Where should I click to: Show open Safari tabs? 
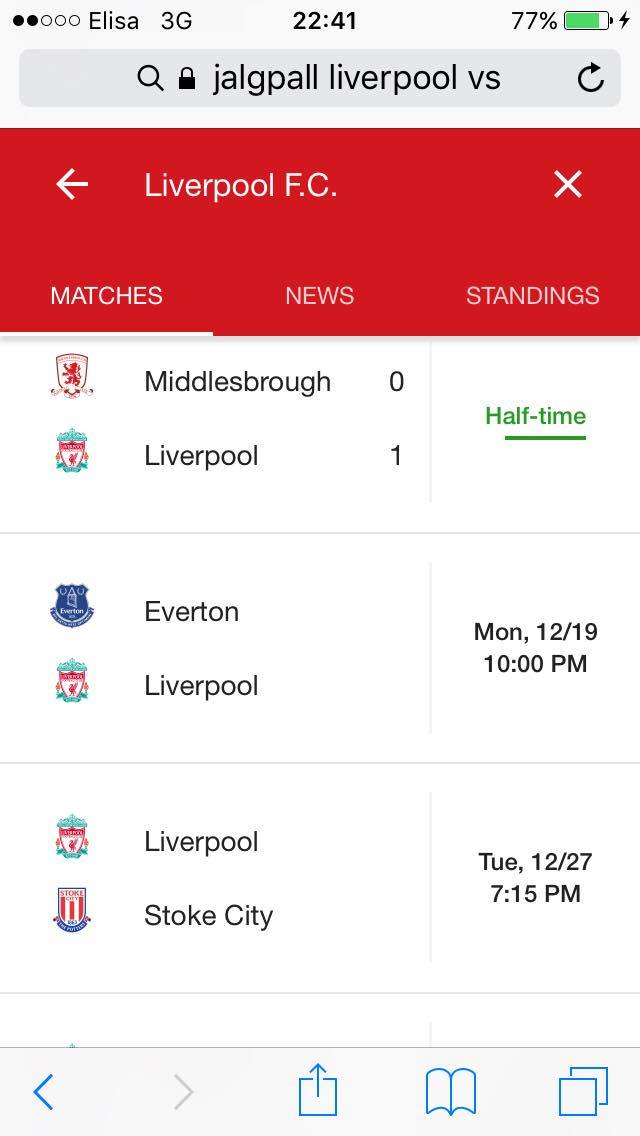583,1091
